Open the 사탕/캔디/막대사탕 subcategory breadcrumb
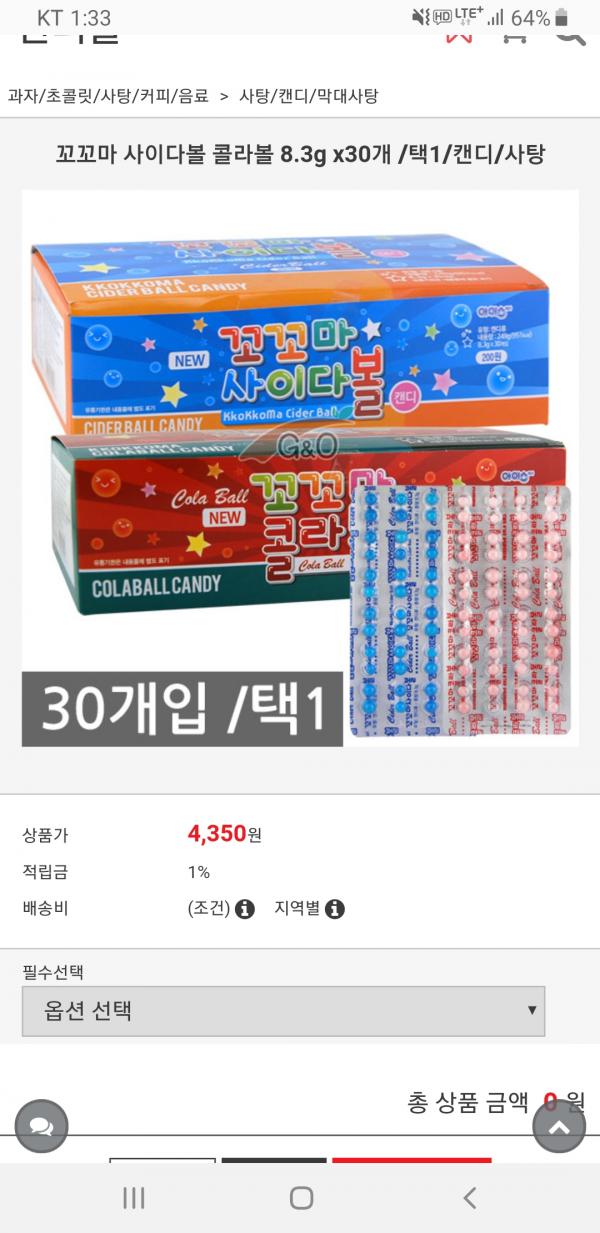 point(308,96)
